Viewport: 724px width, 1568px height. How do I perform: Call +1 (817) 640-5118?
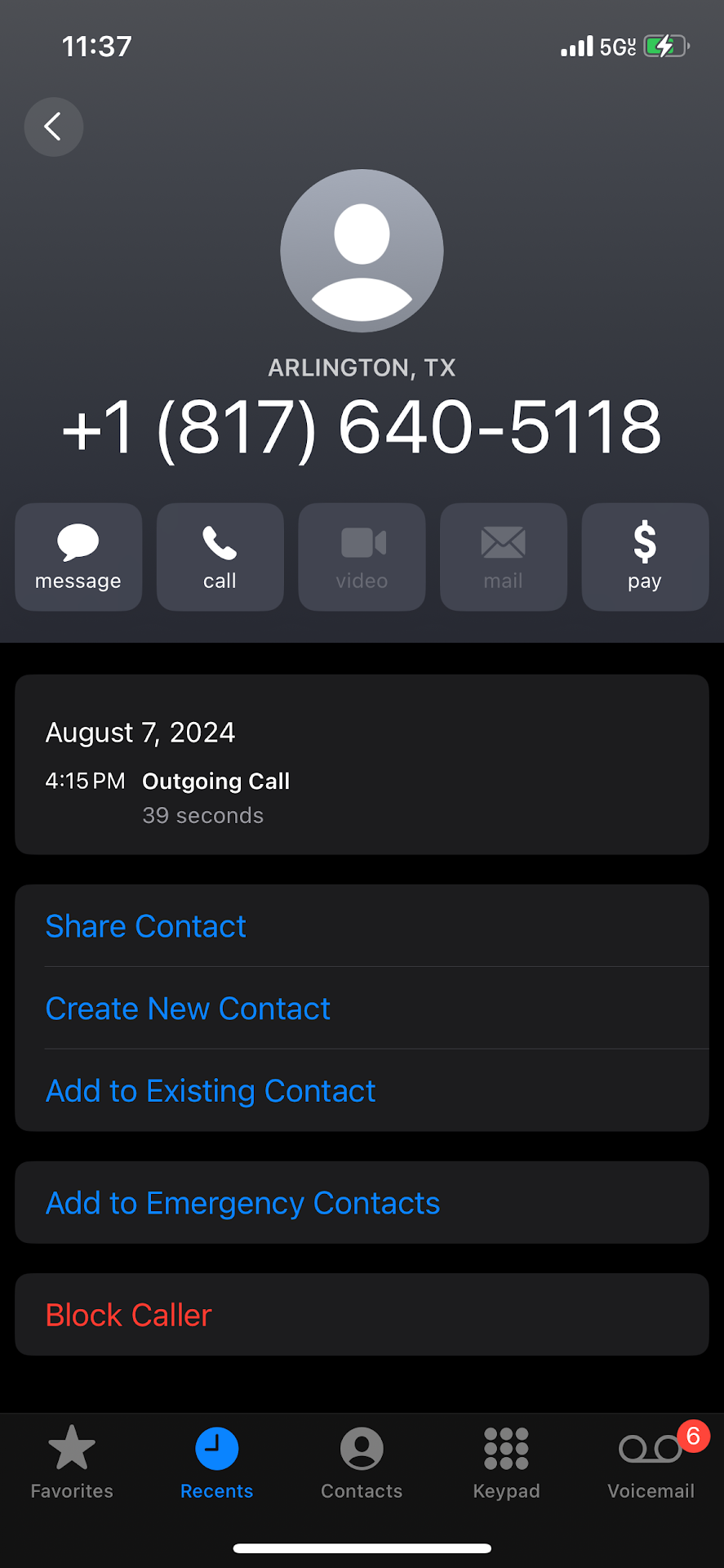coord(220,557)
